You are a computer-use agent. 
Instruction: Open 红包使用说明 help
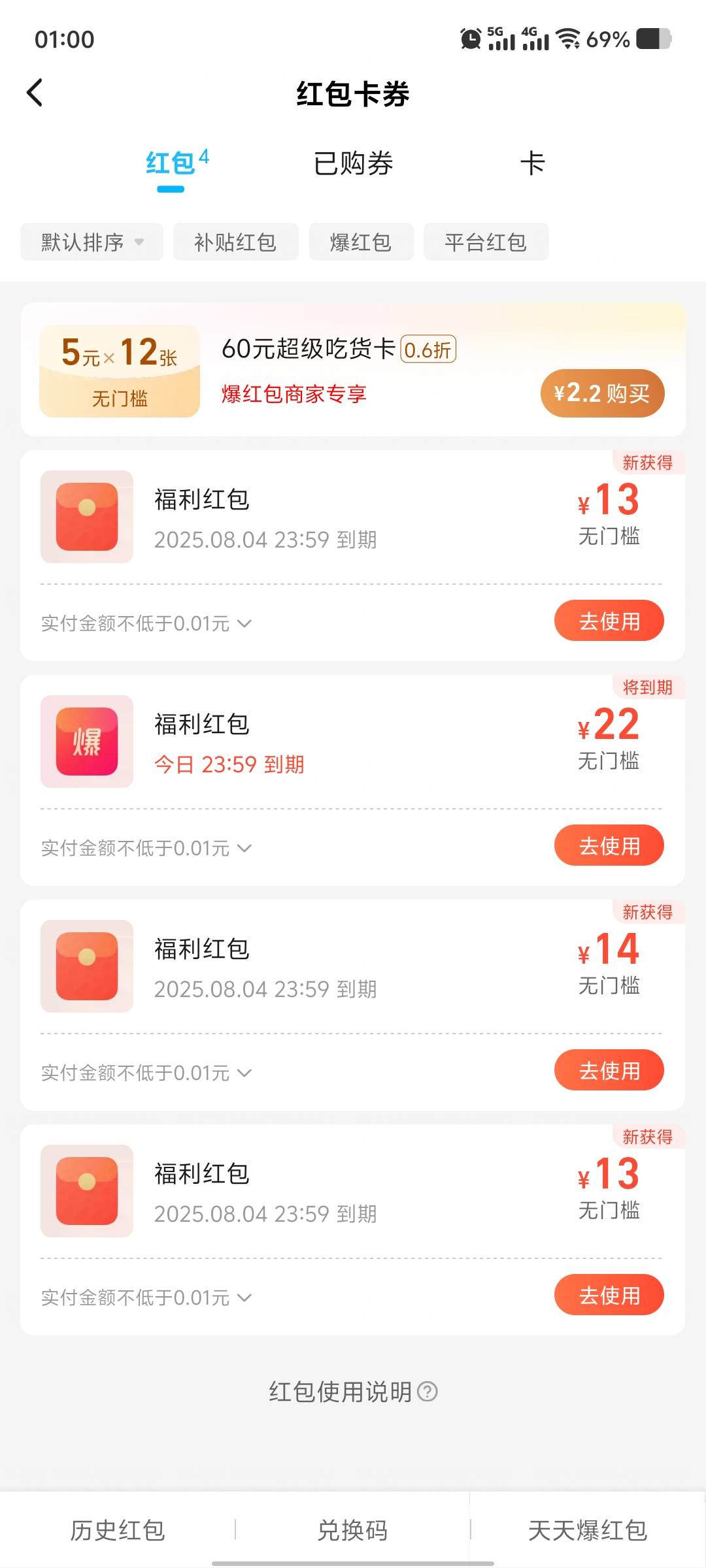(353, 1392)
